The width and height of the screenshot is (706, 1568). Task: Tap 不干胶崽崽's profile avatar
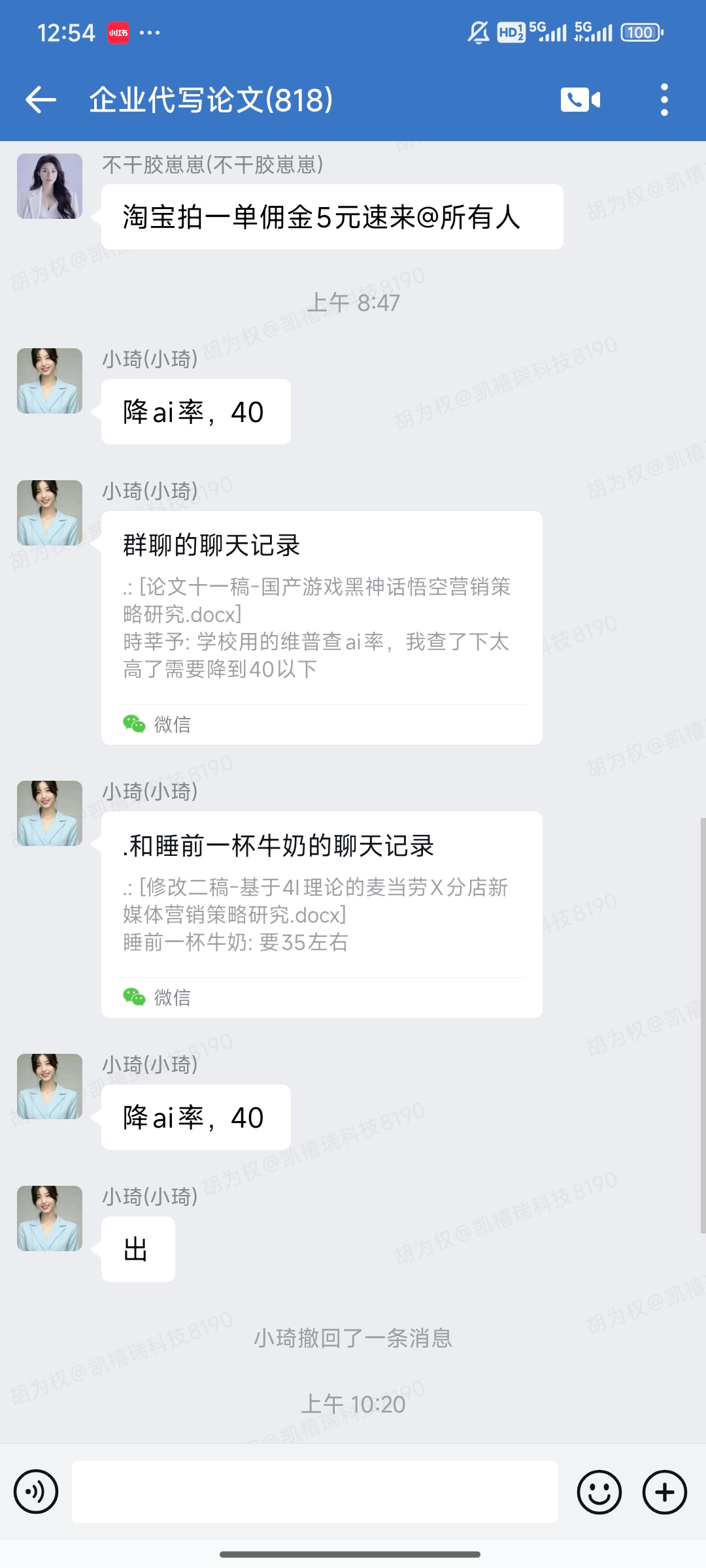pos(50,186)
